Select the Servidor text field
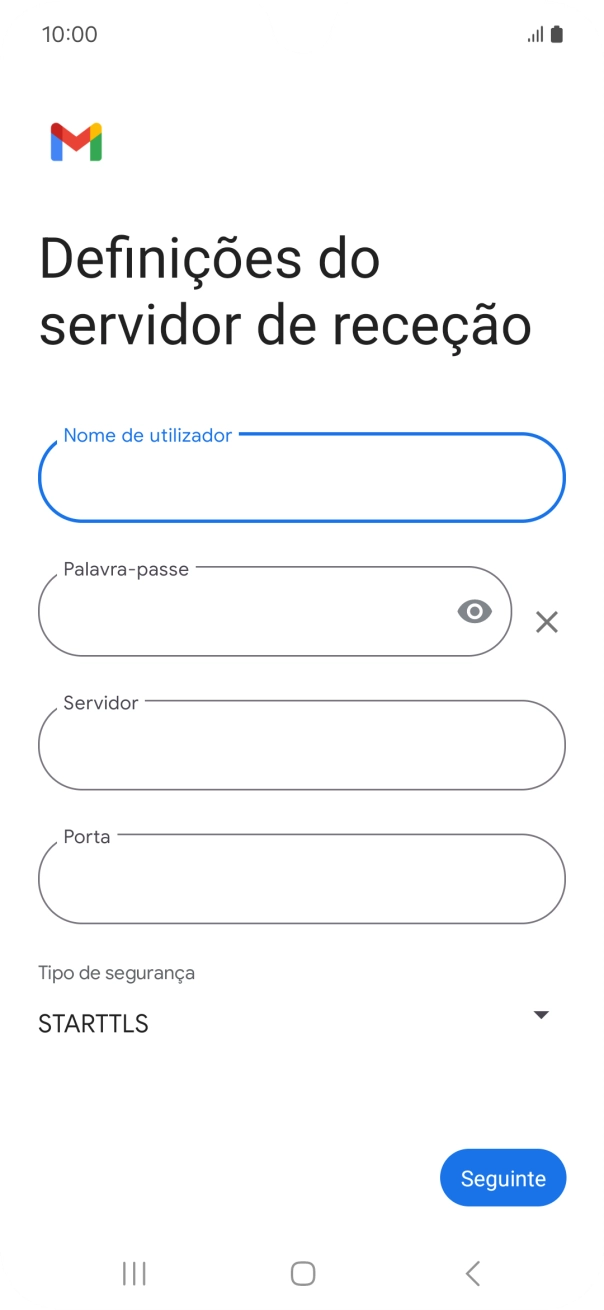 pyautogui.click(x=301, y=747)
